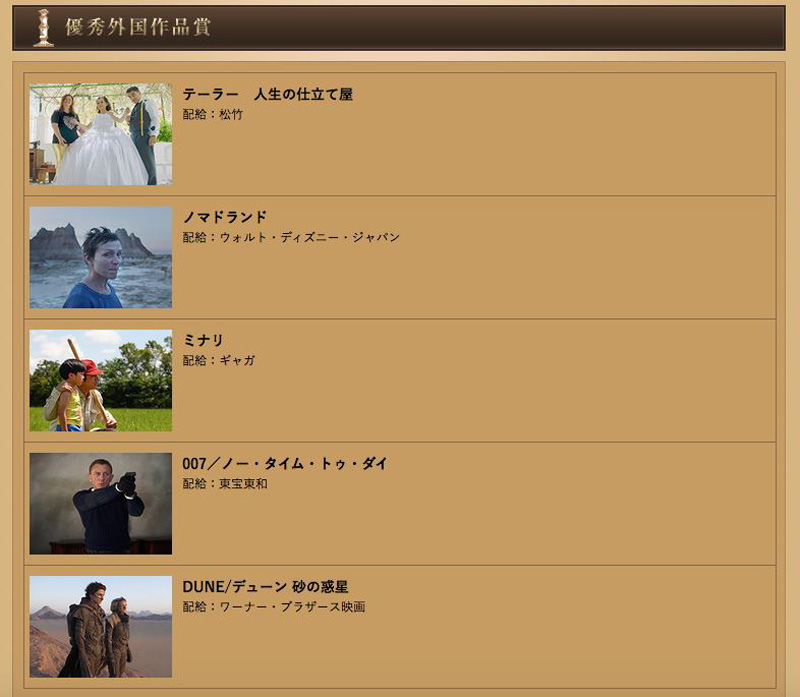Select the ノマドランド film row
The width and height of the screenshot is (800, 697).
(225, 217)
